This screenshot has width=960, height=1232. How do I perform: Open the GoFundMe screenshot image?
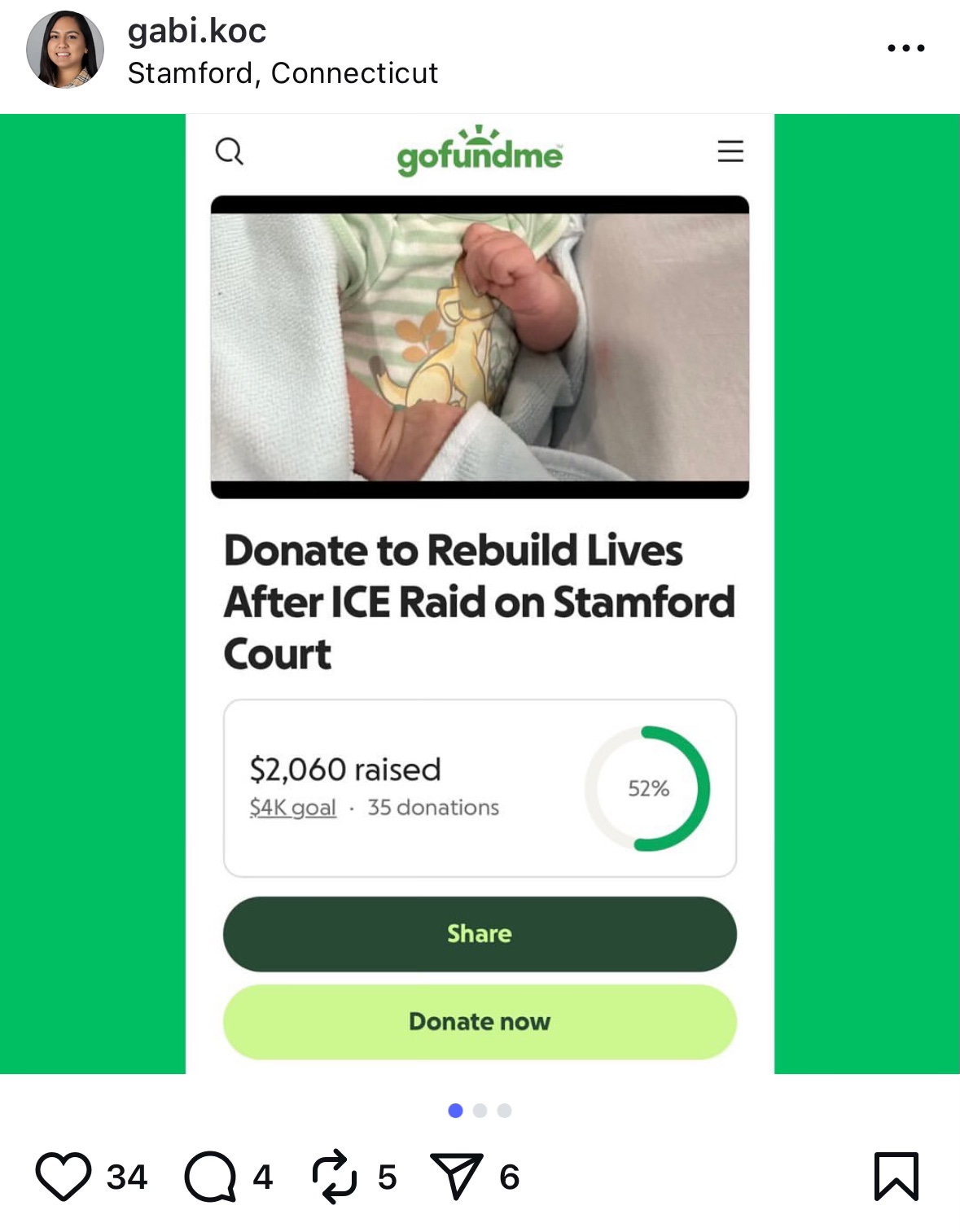[x=480, y=593]
